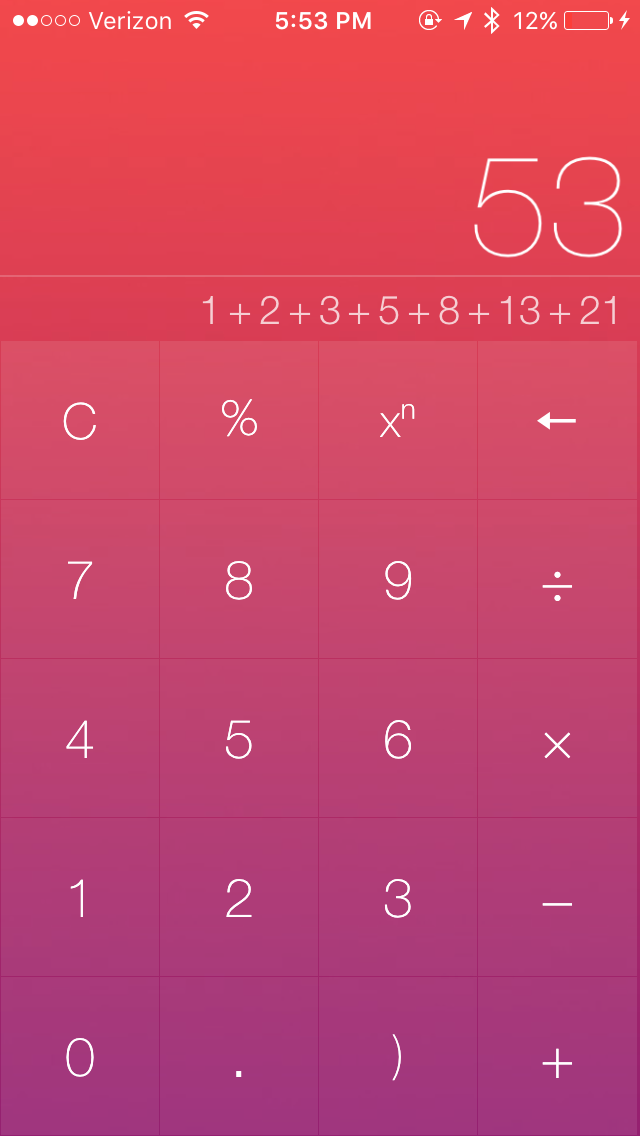
Task: Enter digit 2
Action: (239, 899)
